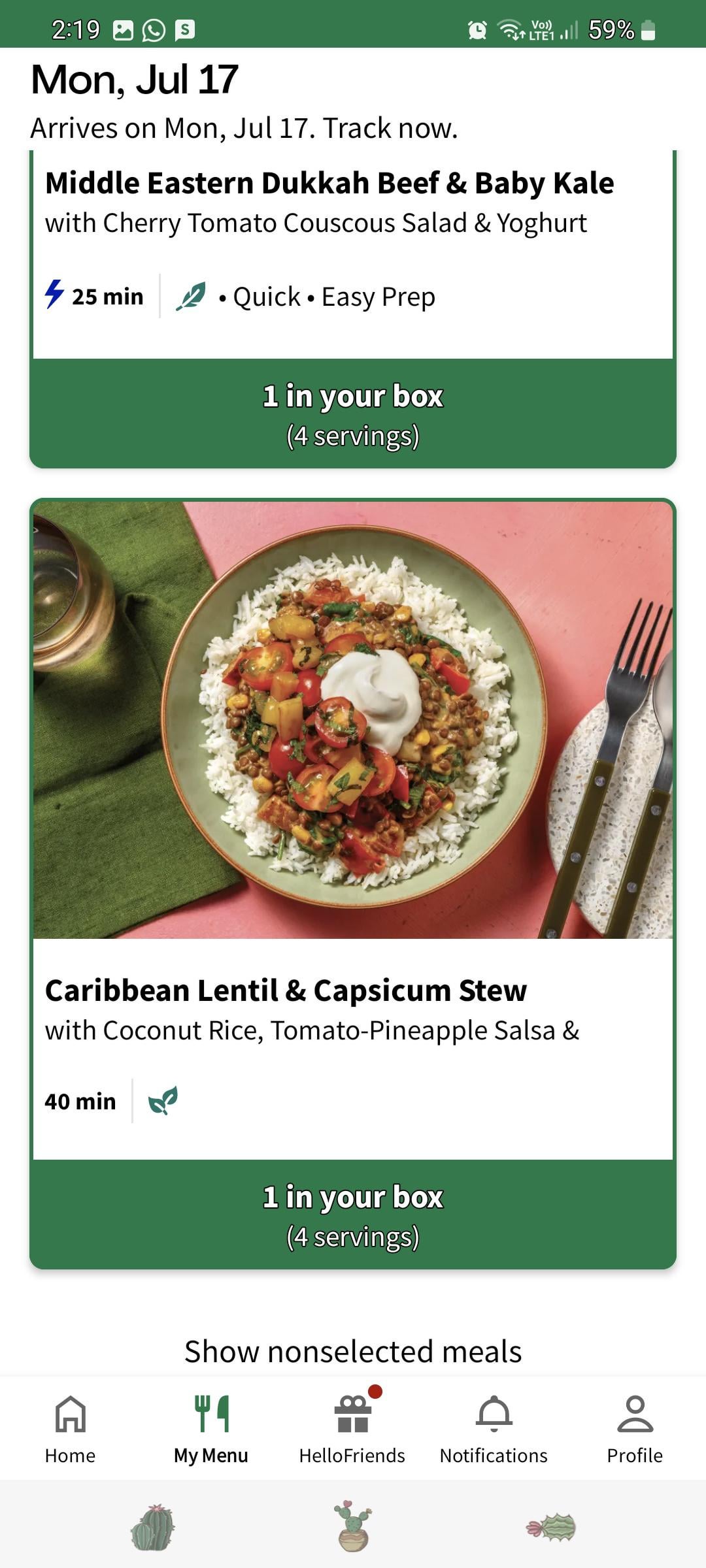
Task: Tap '1 in your box' under Dukkah Beef
Action: (353, 414)
